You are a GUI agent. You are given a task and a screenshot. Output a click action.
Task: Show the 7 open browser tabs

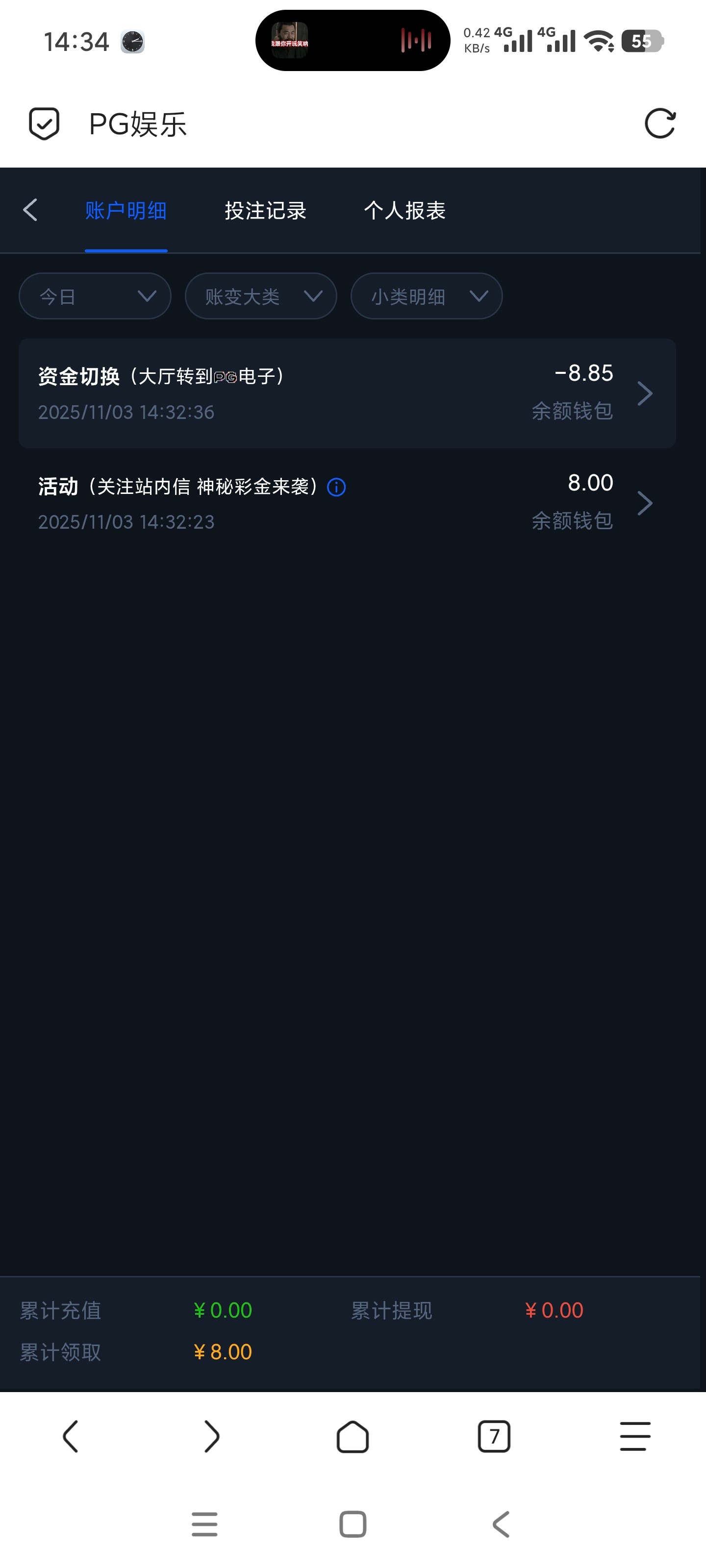click(x=494, y=1437)
